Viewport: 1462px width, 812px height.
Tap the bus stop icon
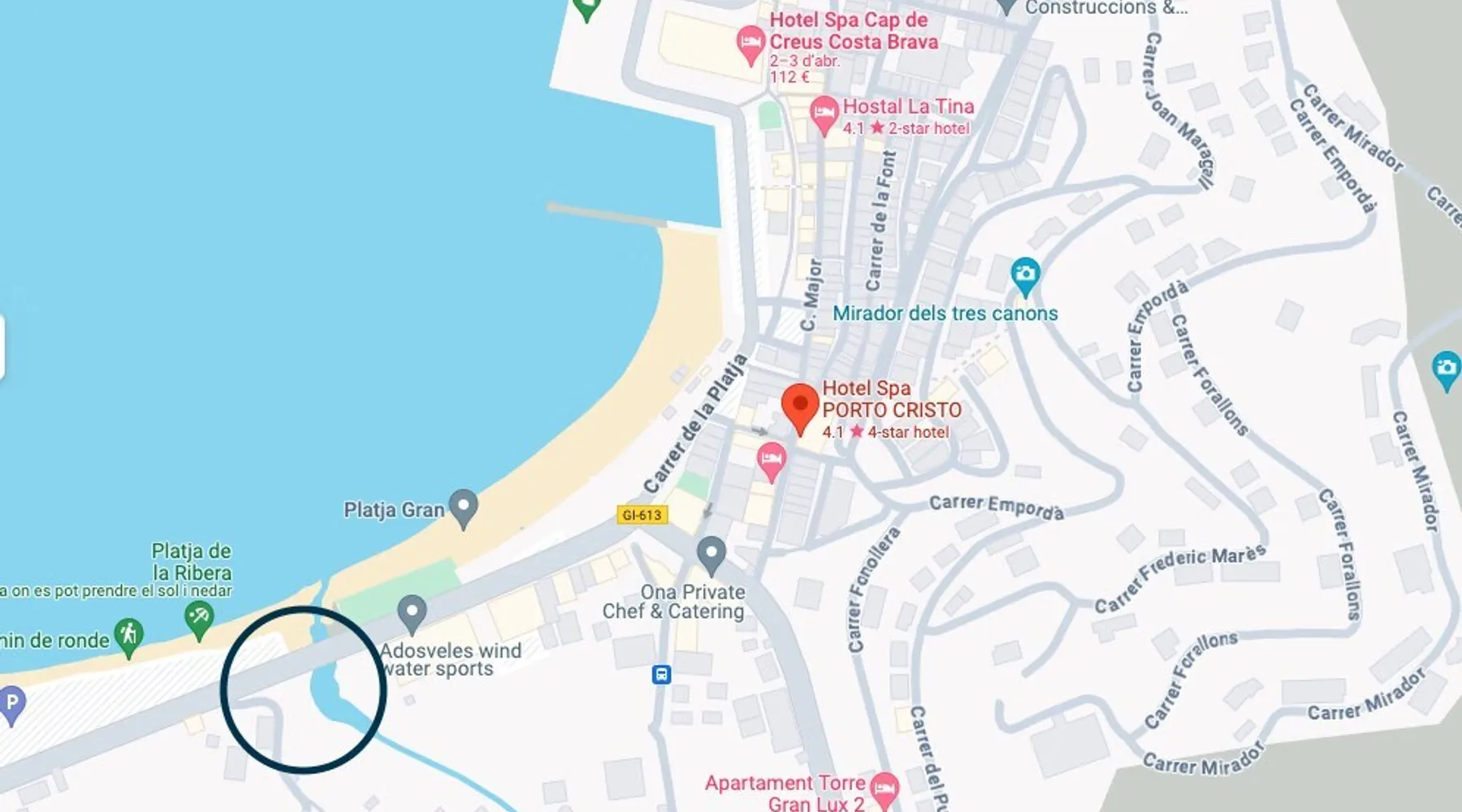662,675
